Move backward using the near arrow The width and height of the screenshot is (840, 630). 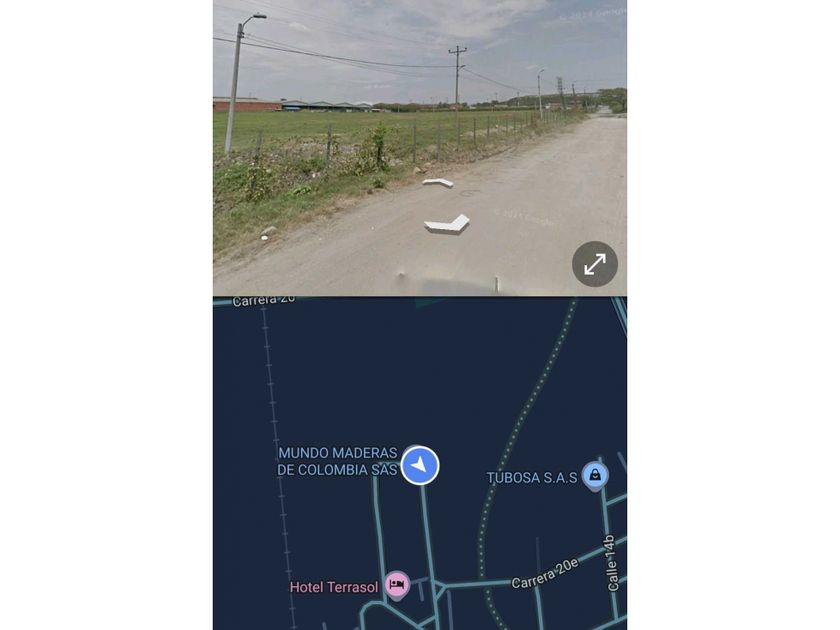(x=447, y=224)
